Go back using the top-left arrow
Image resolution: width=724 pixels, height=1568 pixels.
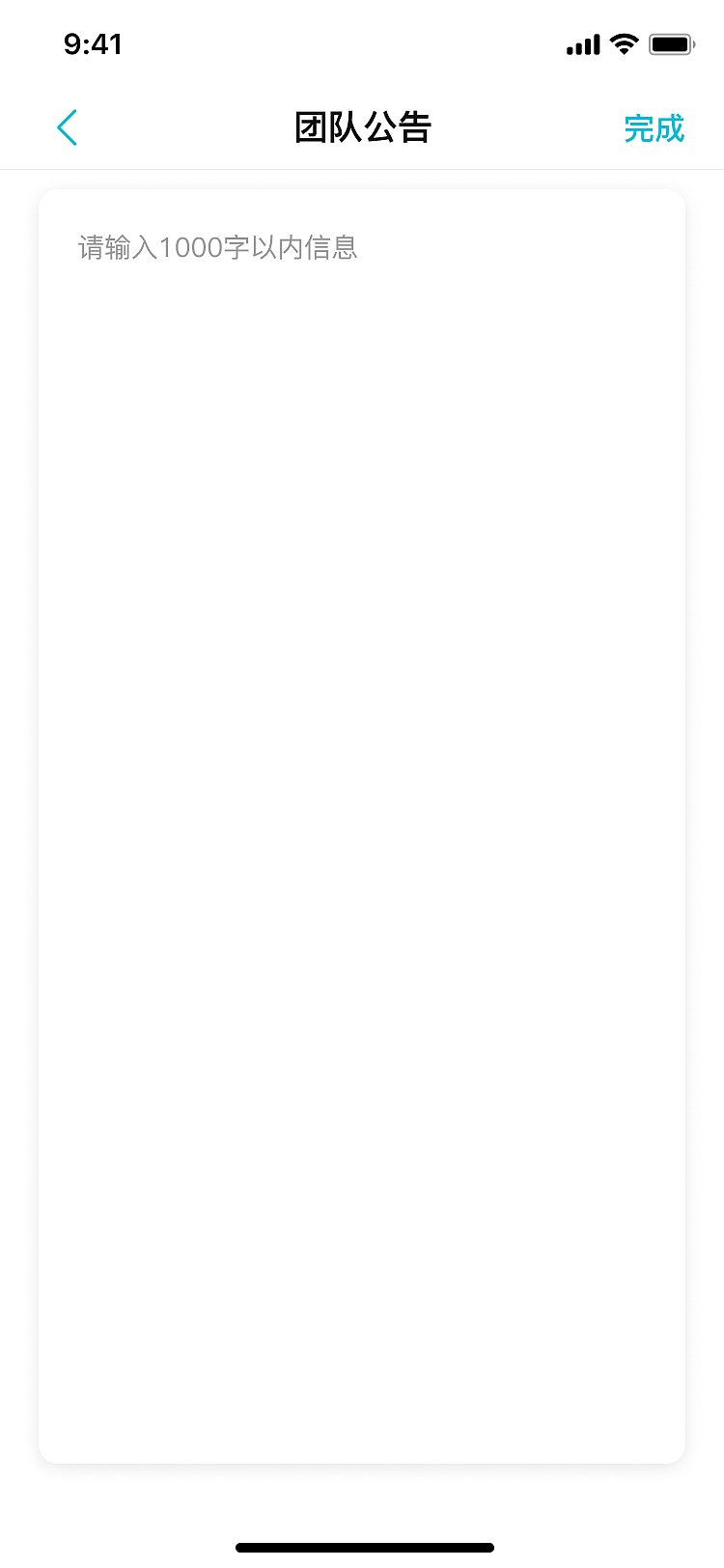[x=67, y=127]
